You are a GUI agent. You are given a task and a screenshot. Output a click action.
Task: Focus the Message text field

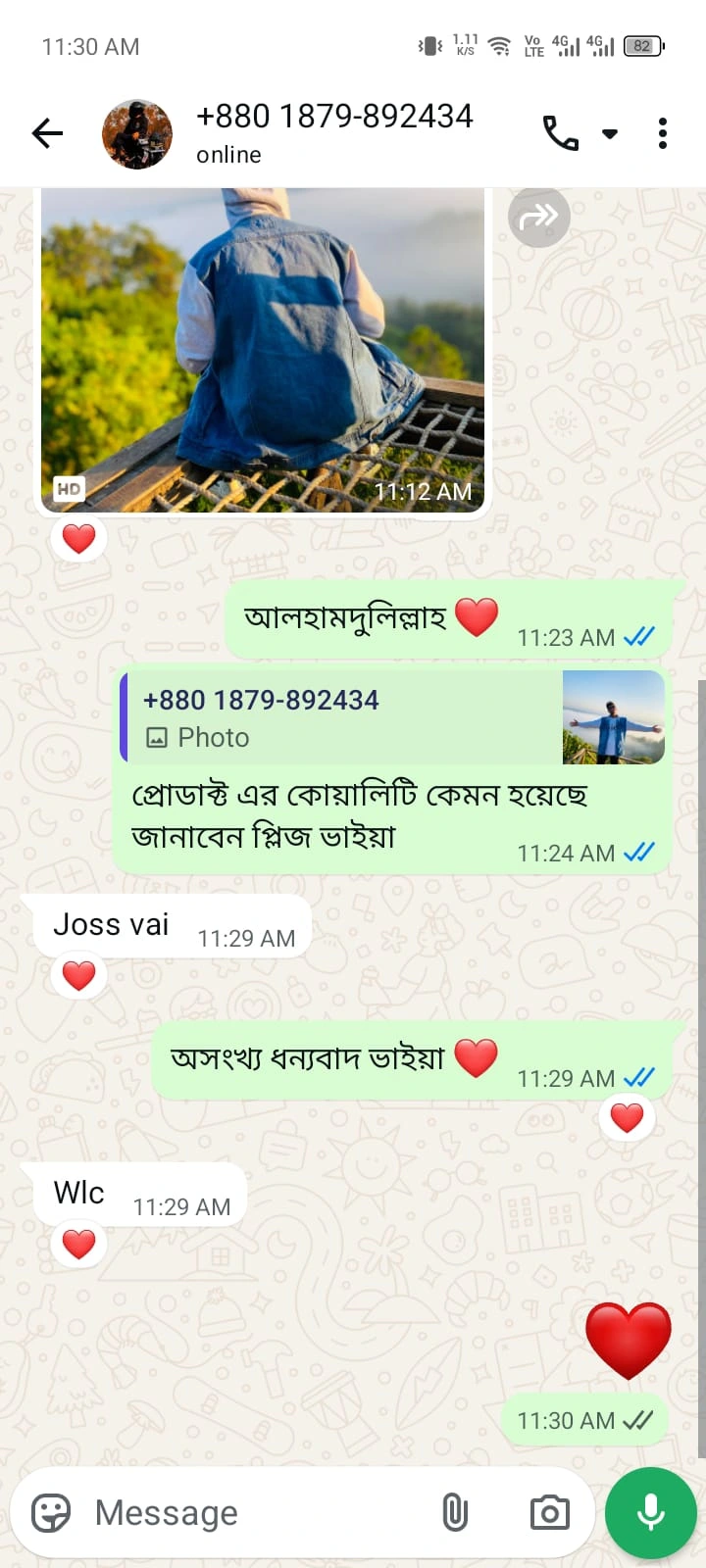click(x=255, y=1513)
